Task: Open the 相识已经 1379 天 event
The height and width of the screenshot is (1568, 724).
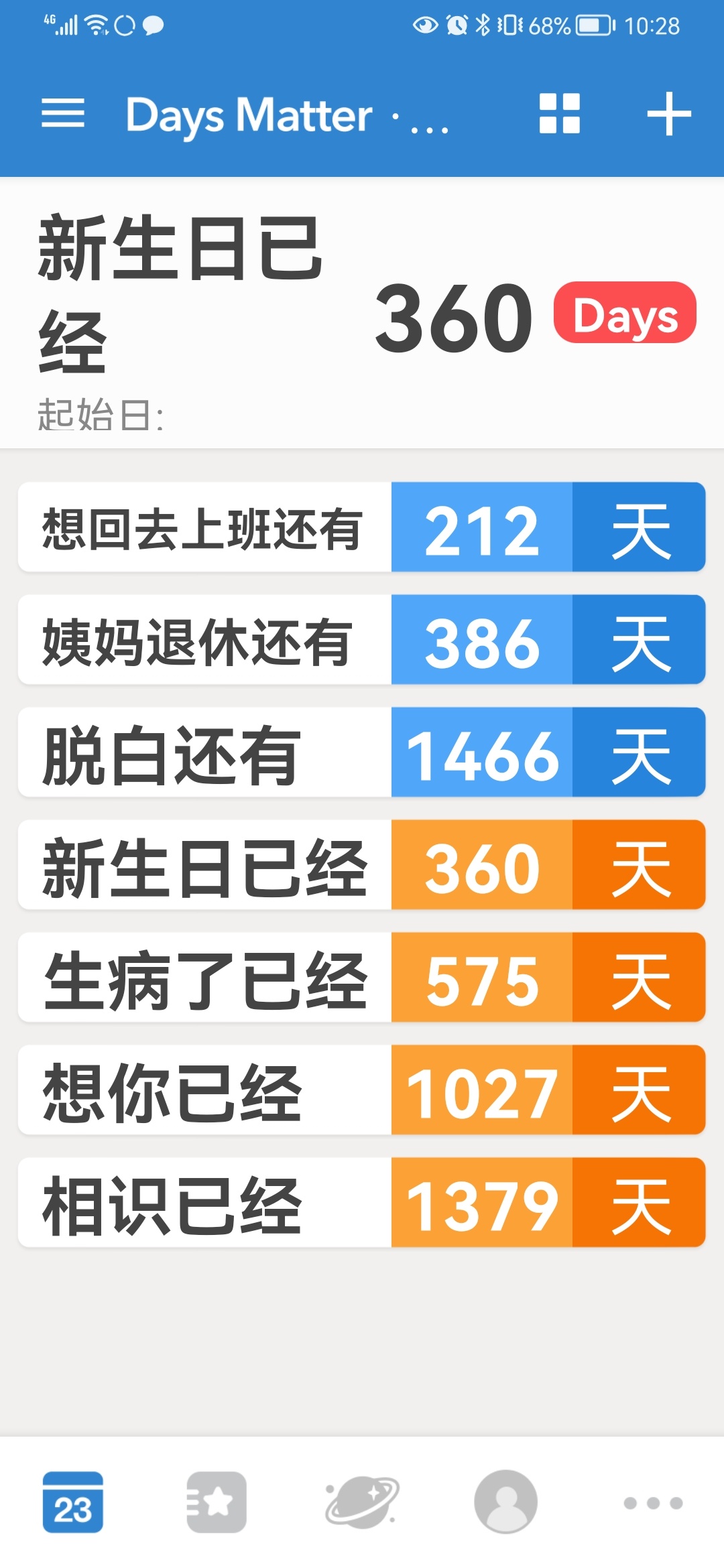Action: (362, 1203)
